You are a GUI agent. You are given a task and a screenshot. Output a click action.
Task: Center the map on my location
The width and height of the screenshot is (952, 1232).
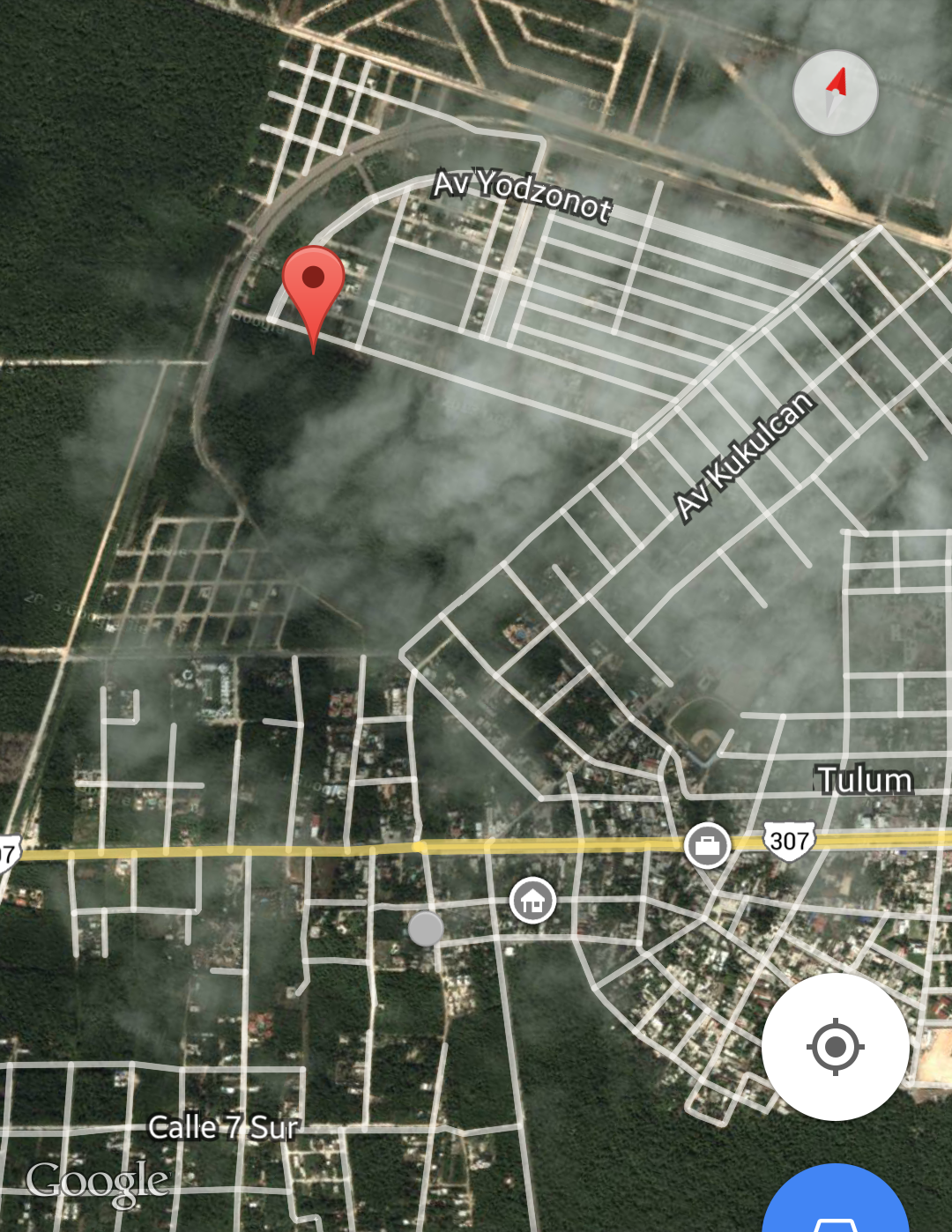click(835, 1047)
